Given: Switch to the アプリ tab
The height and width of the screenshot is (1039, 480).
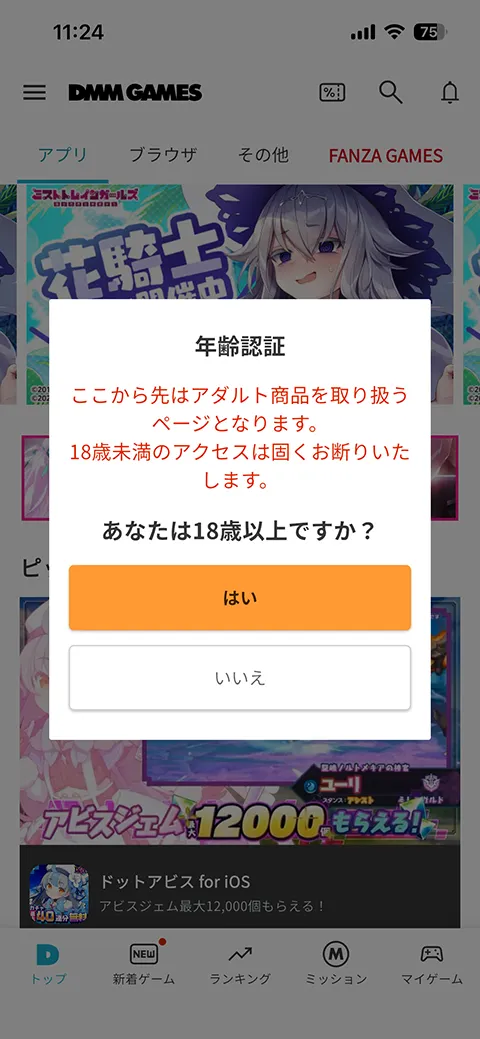Looking at the screenshot, I should [x=62, y=156].
